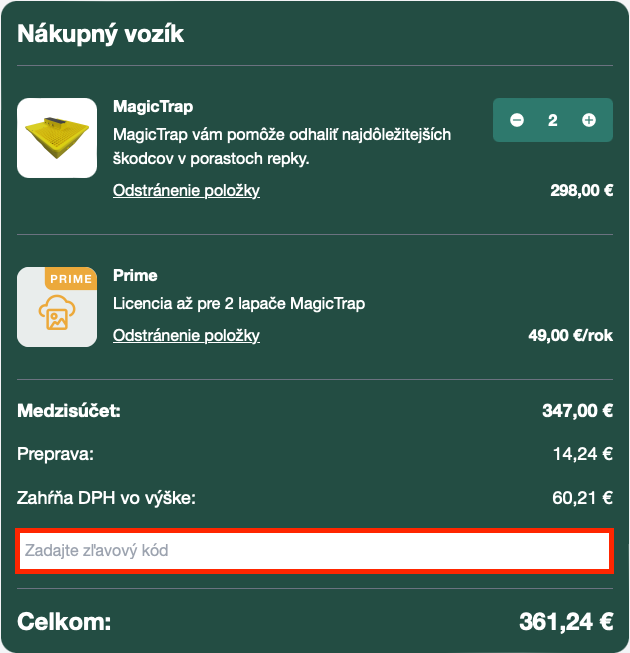Screen dimensions: 630x653
Task: Open the Prime licence thumbnail
Action: click(57, 307)
